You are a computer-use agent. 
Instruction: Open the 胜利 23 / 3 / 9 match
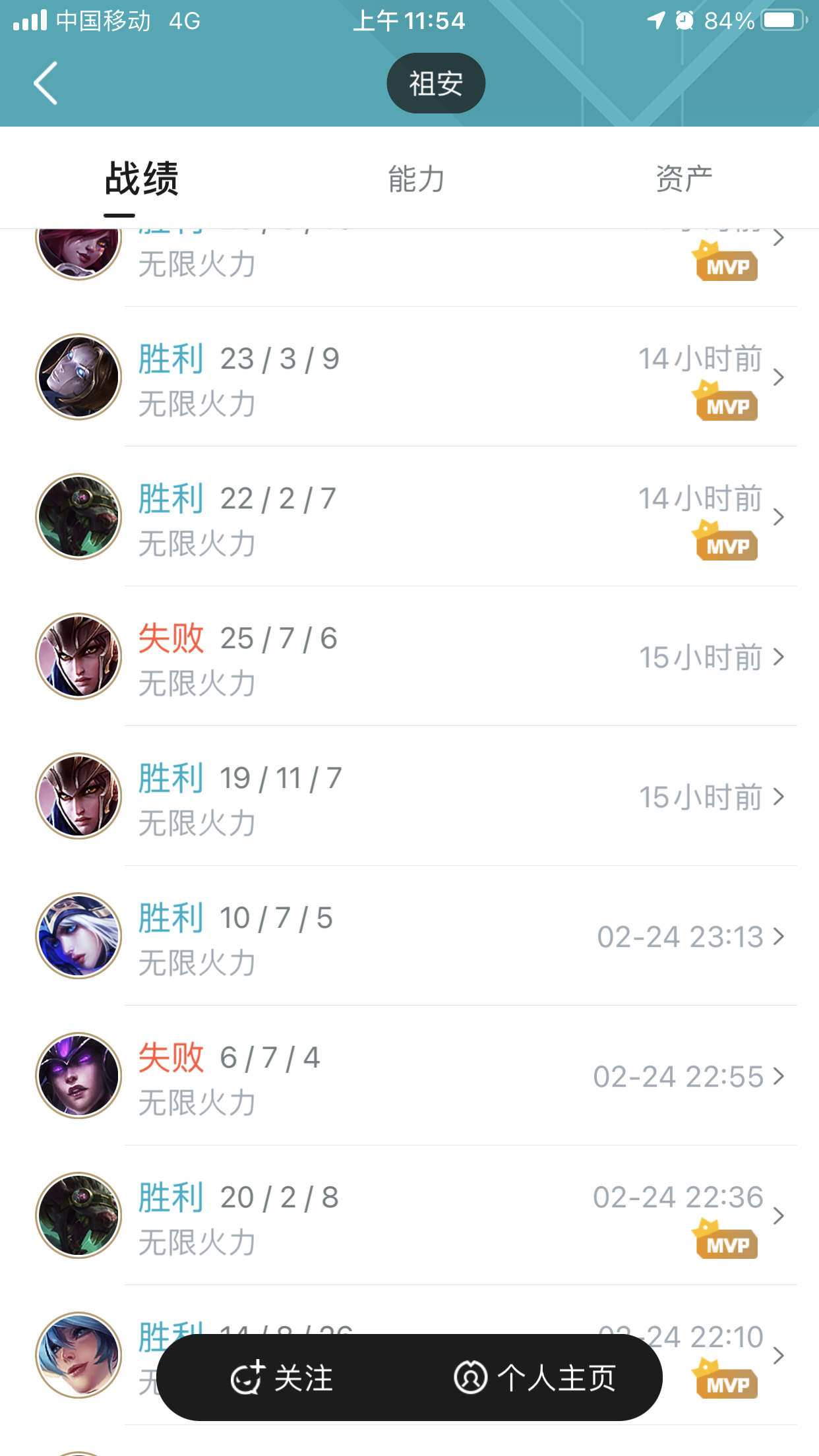coord(409,377)
